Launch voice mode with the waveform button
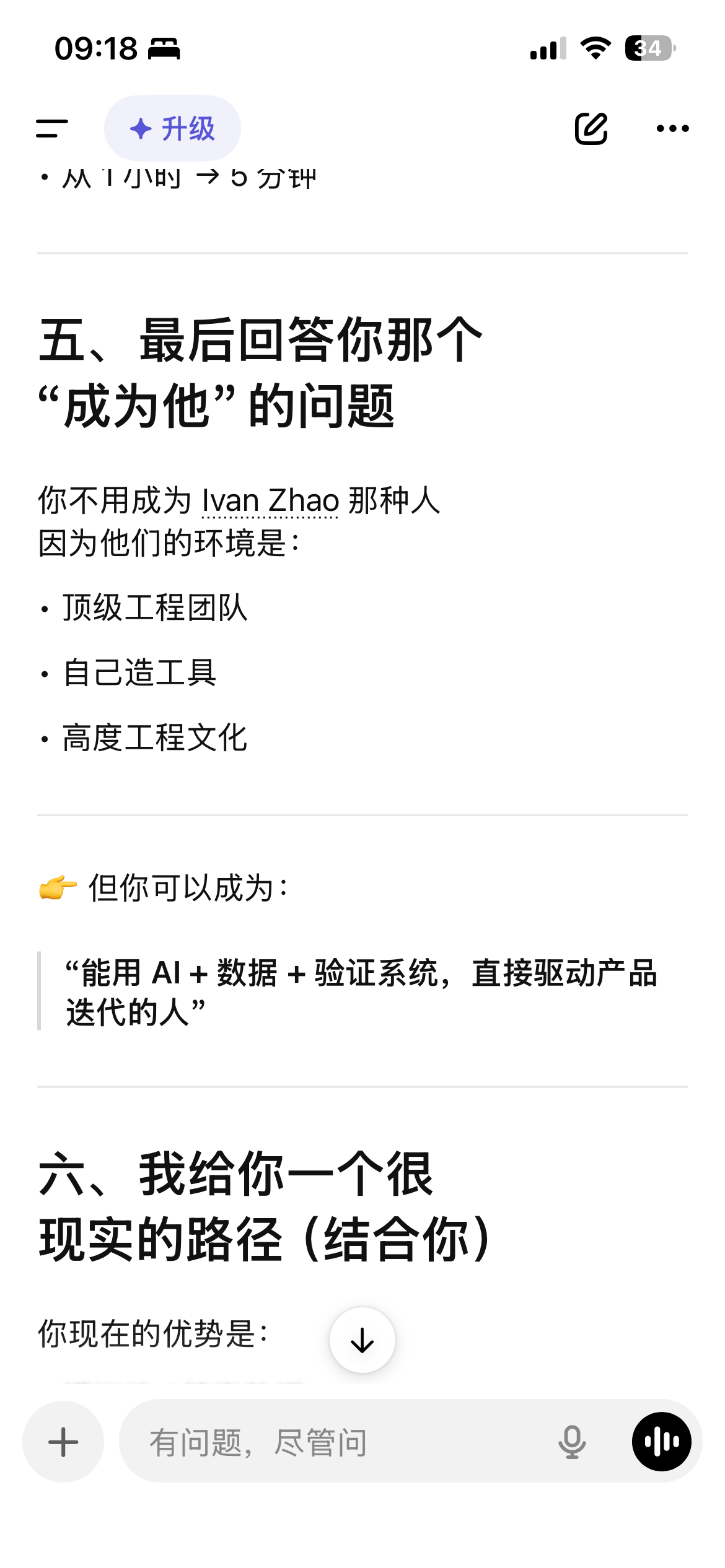The image size is (725, 1568). point(661,1442)
